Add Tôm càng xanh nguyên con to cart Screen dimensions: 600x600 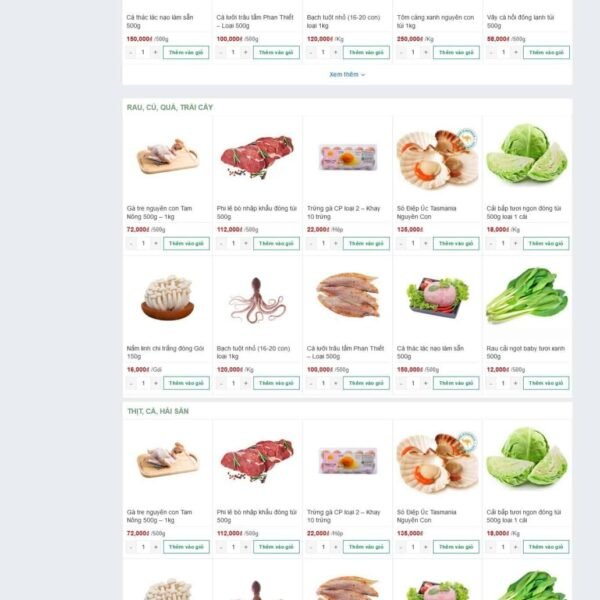(x=456, y=52)
